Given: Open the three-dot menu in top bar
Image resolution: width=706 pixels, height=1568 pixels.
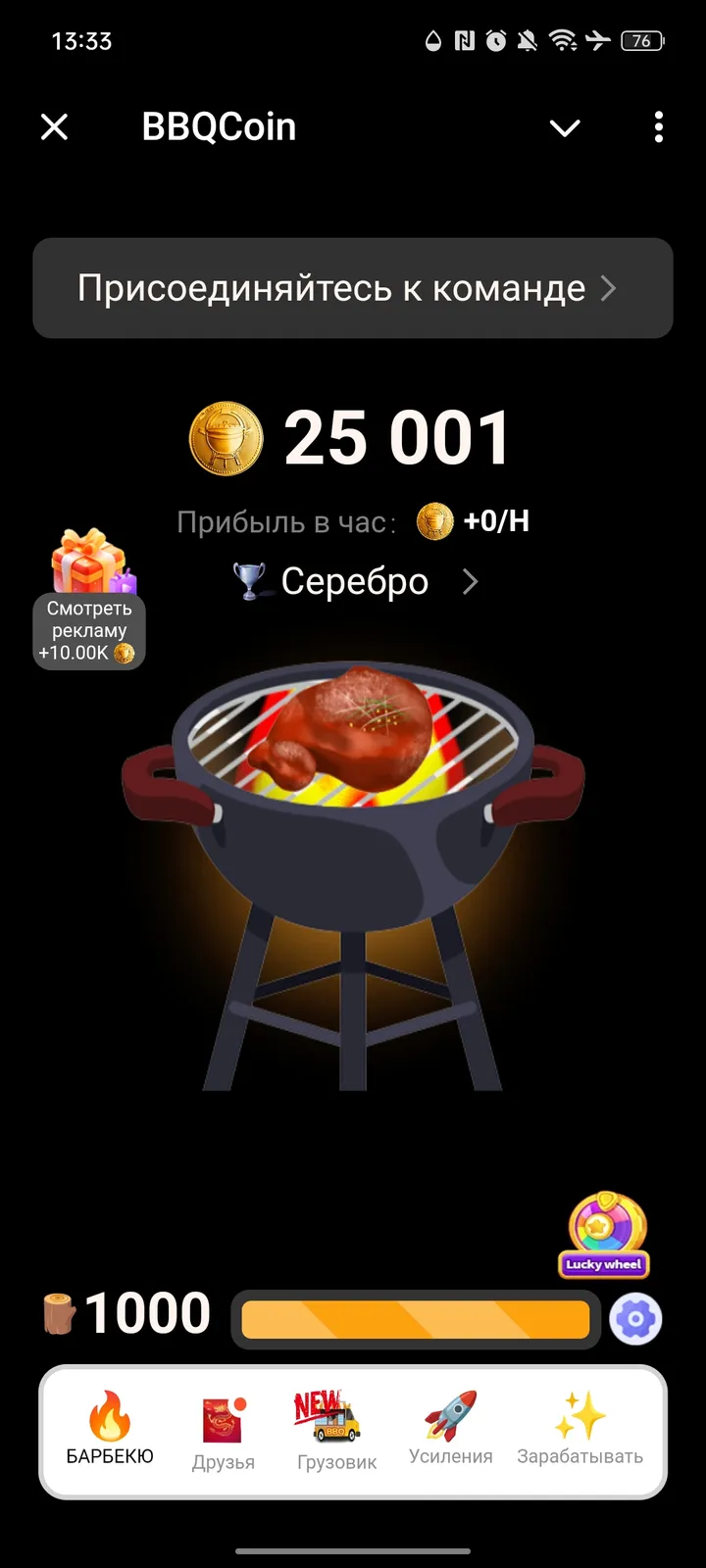Looking at the screenshot, I should coord(658,127).
